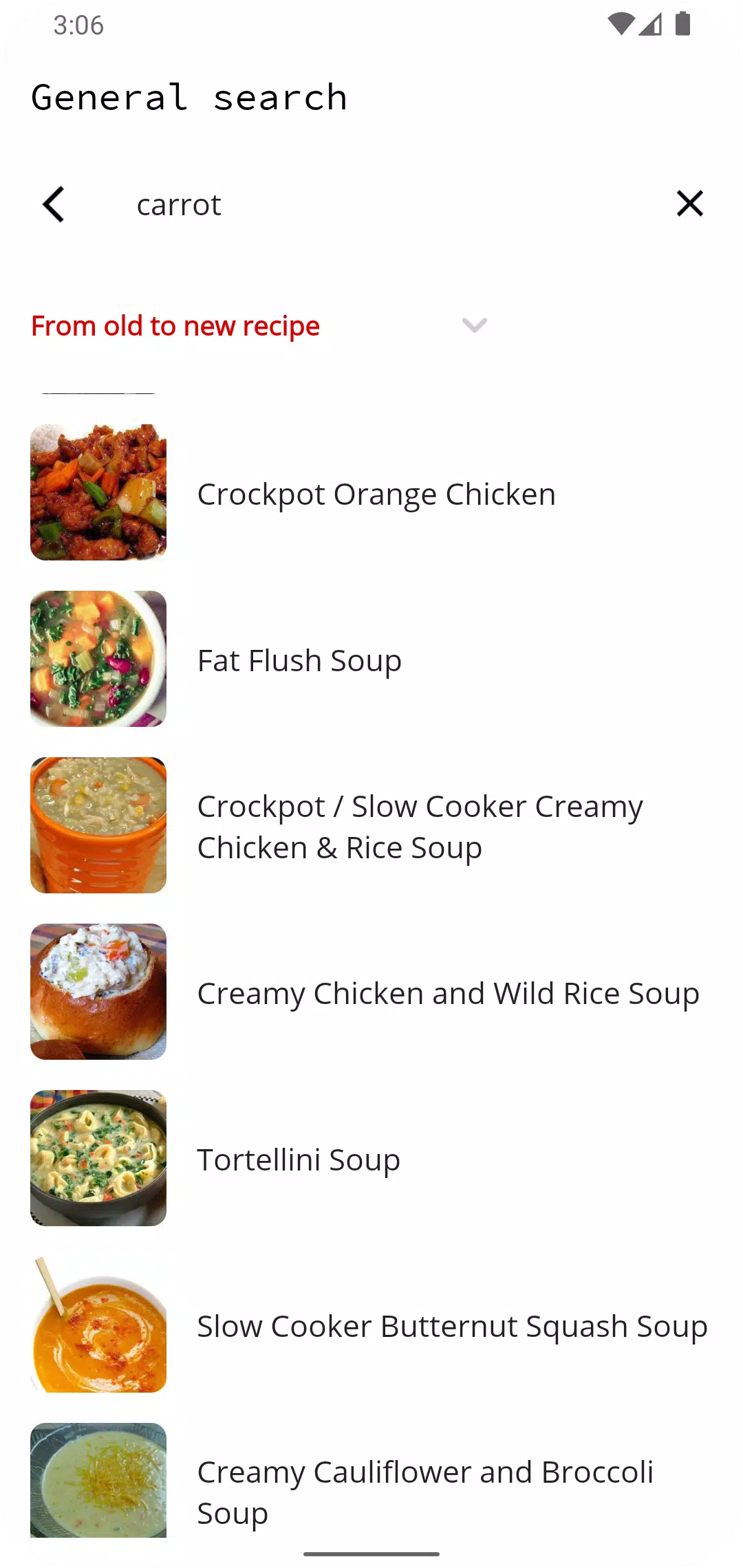Open the Crockpot Orange Chicken recipe
Viewport: 743px width, 1568px height.
point(371,492)
